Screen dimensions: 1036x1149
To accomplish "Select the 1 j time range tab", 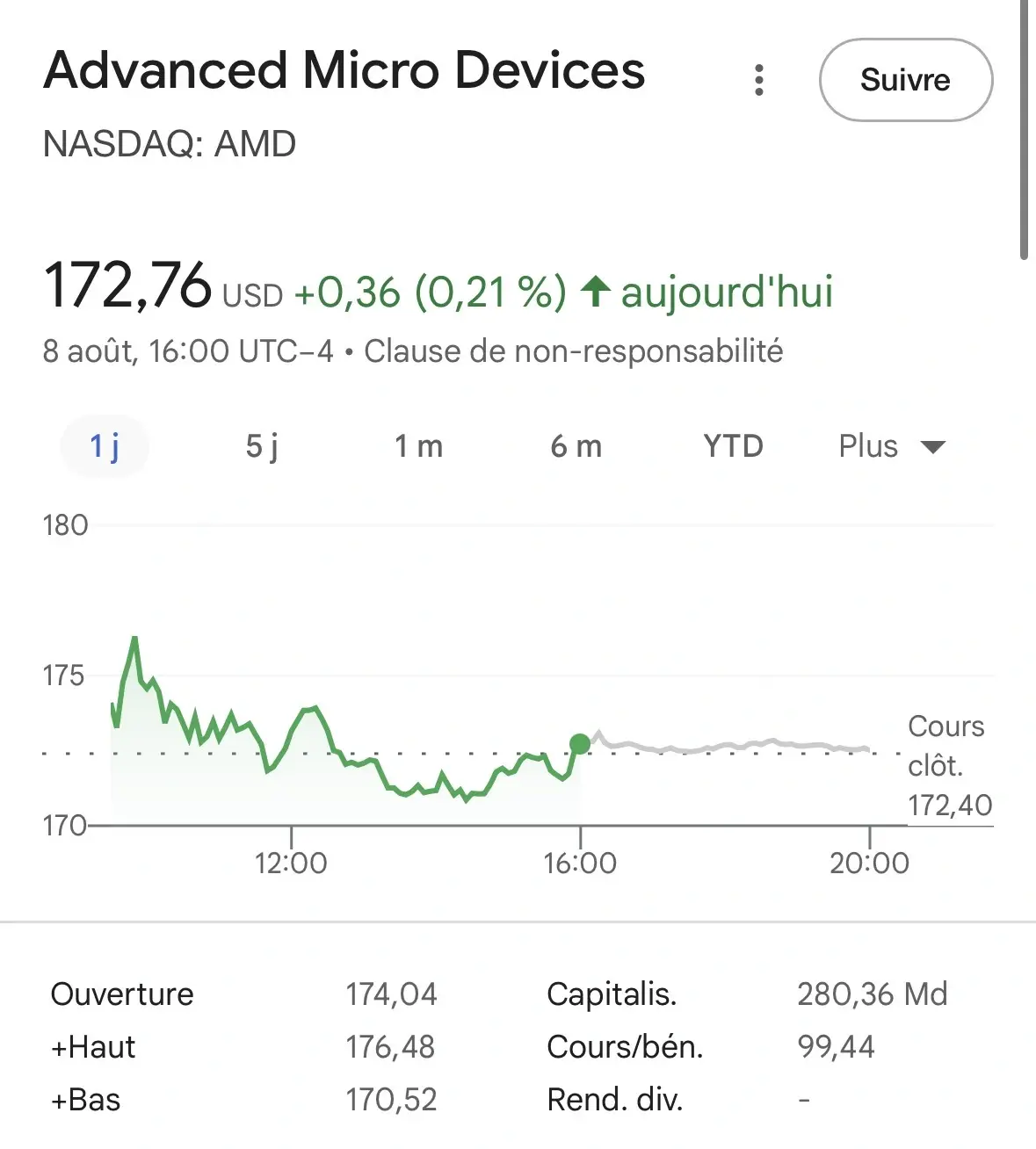I will (x=104, y=446).
